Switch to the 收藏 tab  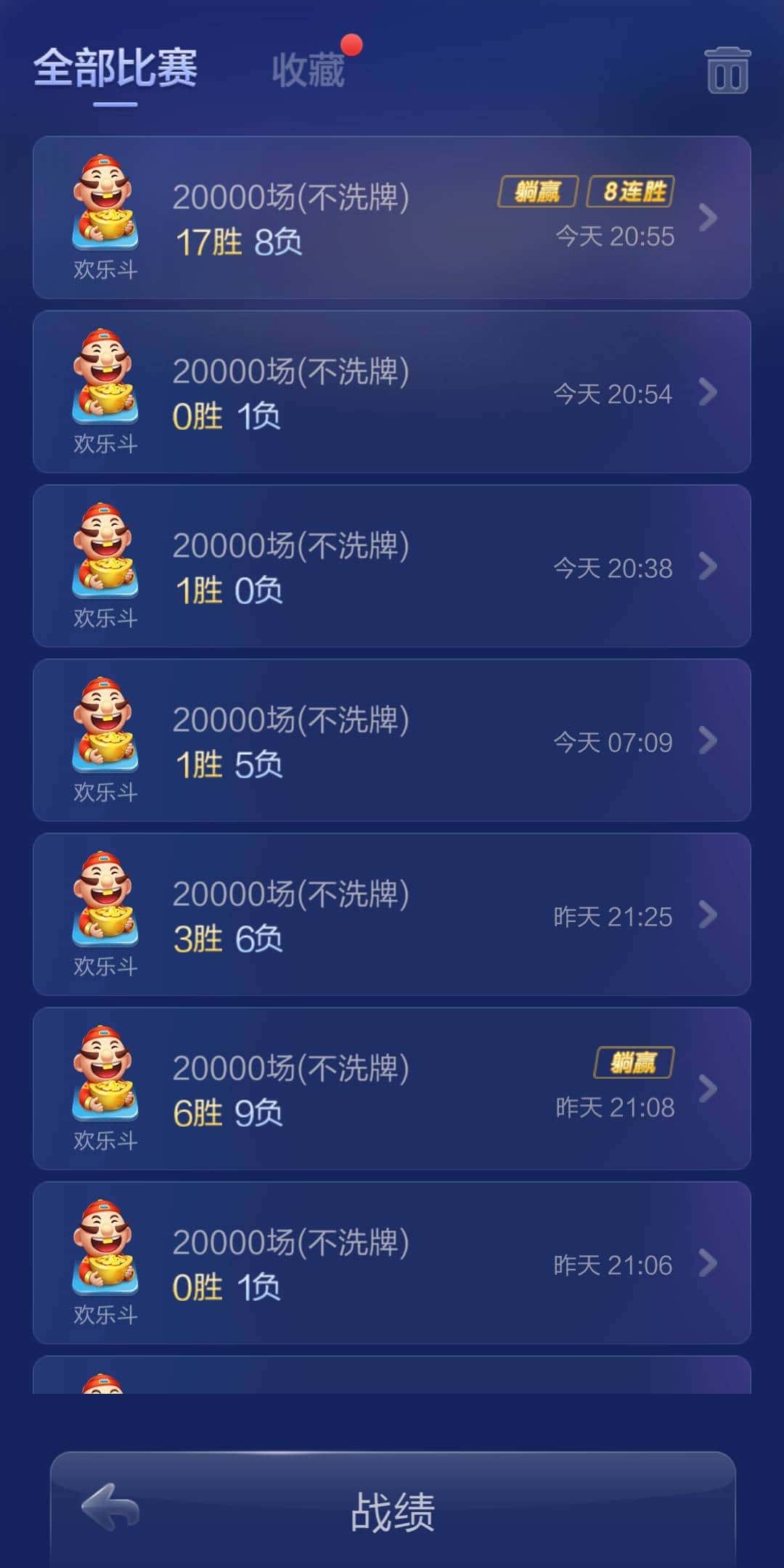[x=308, y=70]
